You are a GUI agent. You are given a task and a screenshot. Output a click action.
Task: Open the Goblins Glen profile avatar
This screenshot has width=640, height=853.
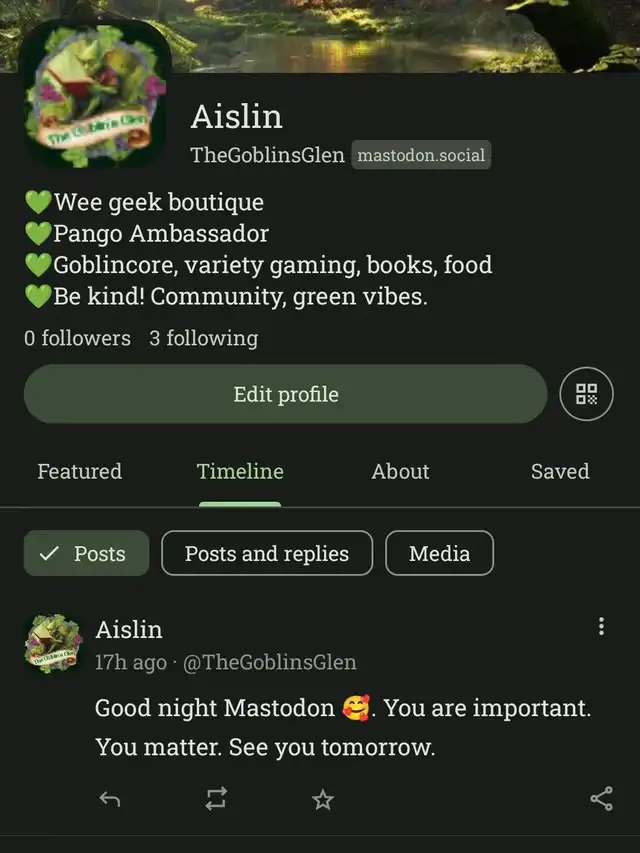(95, 96)
